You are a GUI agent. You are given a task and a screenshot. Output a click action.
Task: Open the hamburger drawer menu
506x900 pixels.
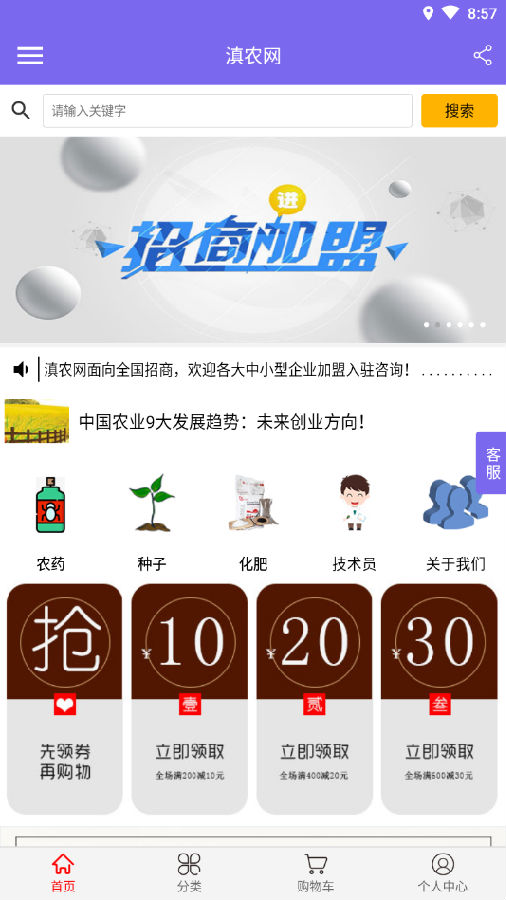pyautogui.click(x=30, y=55)
